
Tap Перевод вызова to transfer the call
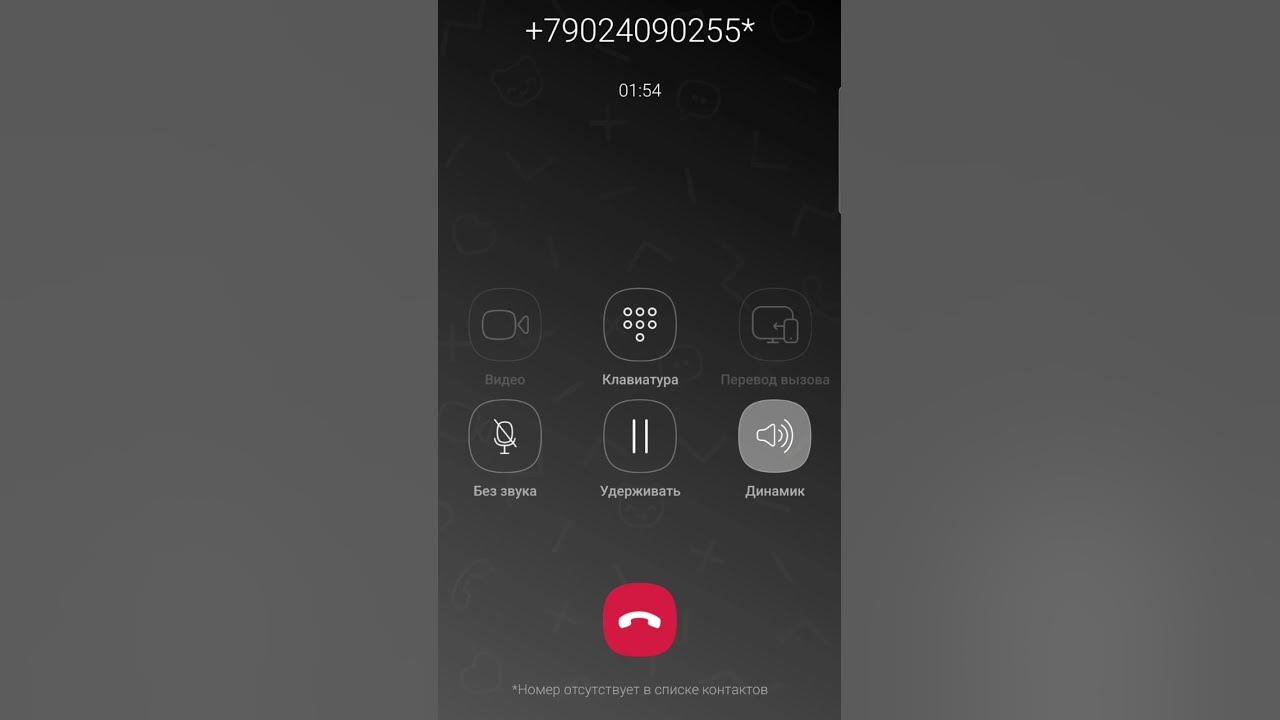[x=774, y=325]
